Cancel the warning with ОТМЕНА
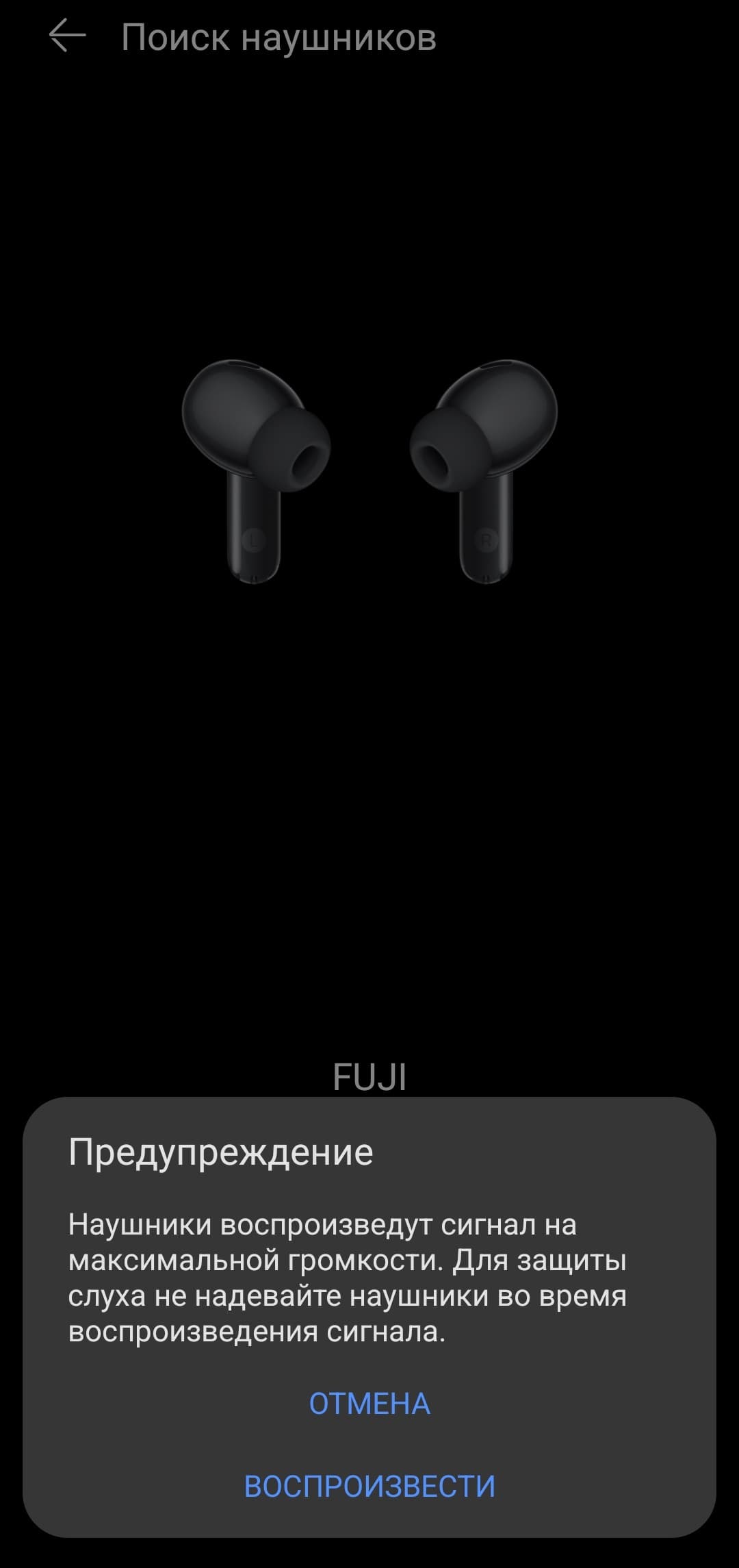Image resolution: width=739 pixels, height=1568 pixels. tap(369, 1403)
